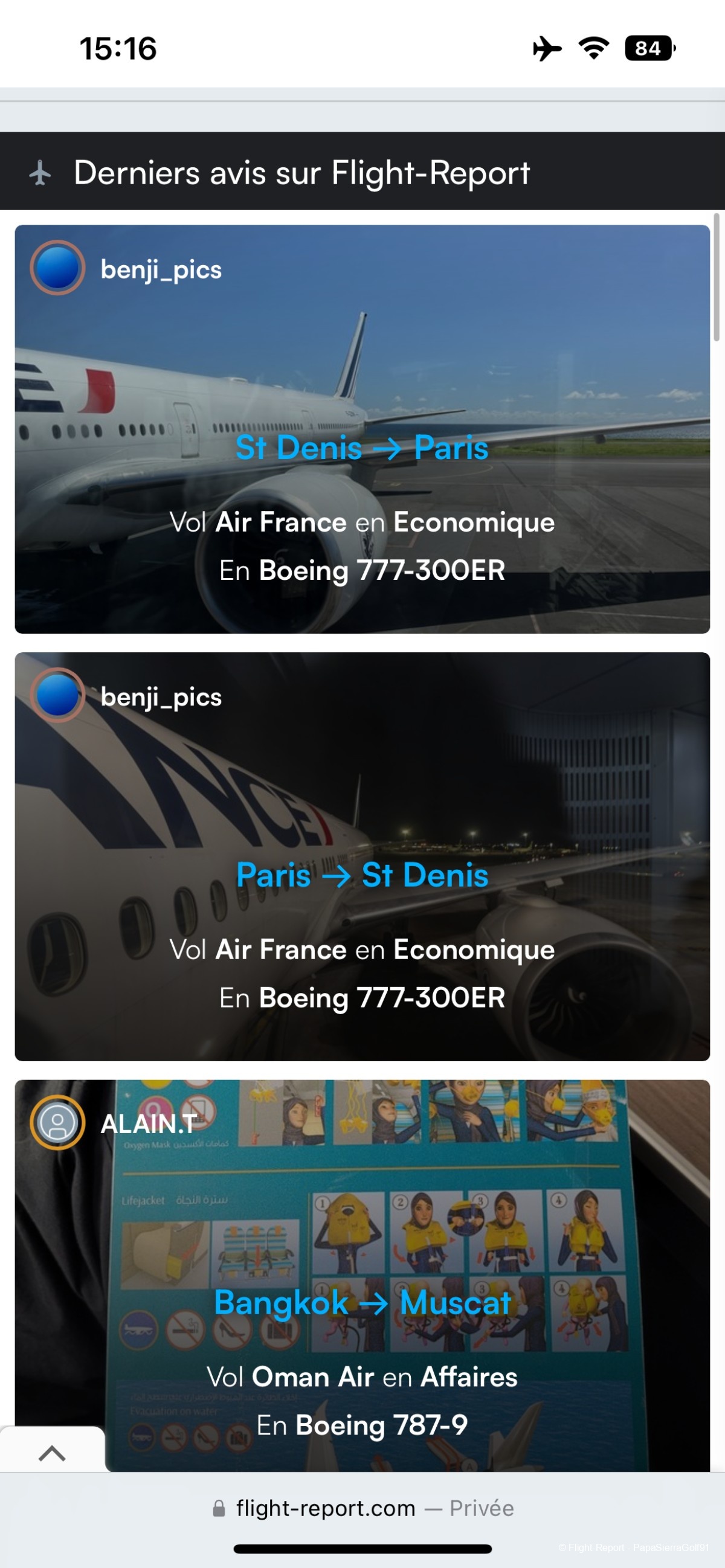Tap the flight-report.com address bar
Viewport: 725px width, 1568px height.
coord(361,1508)
